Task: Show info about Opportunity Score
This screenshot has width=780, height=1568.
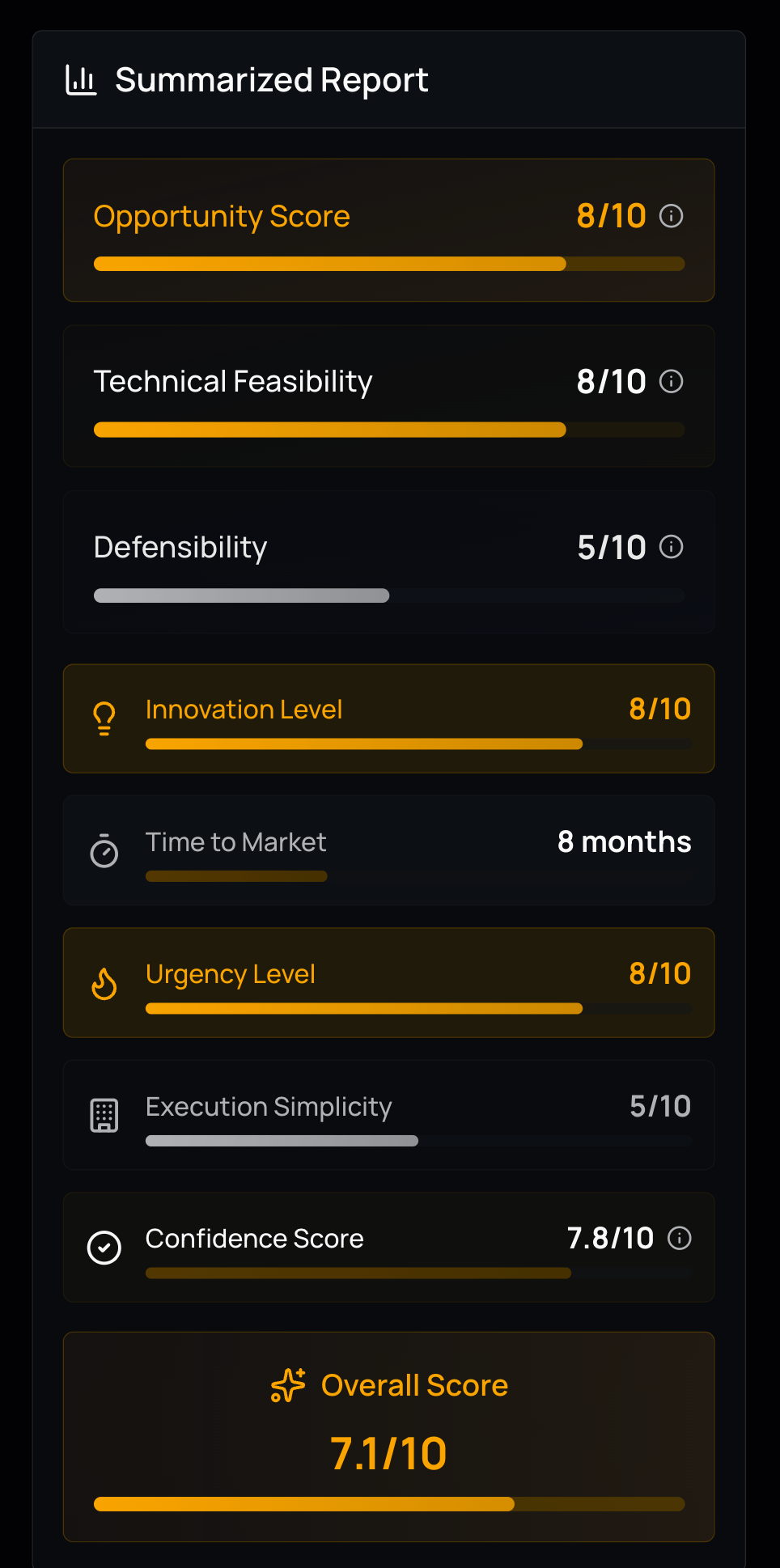Action: click(671, 216)
